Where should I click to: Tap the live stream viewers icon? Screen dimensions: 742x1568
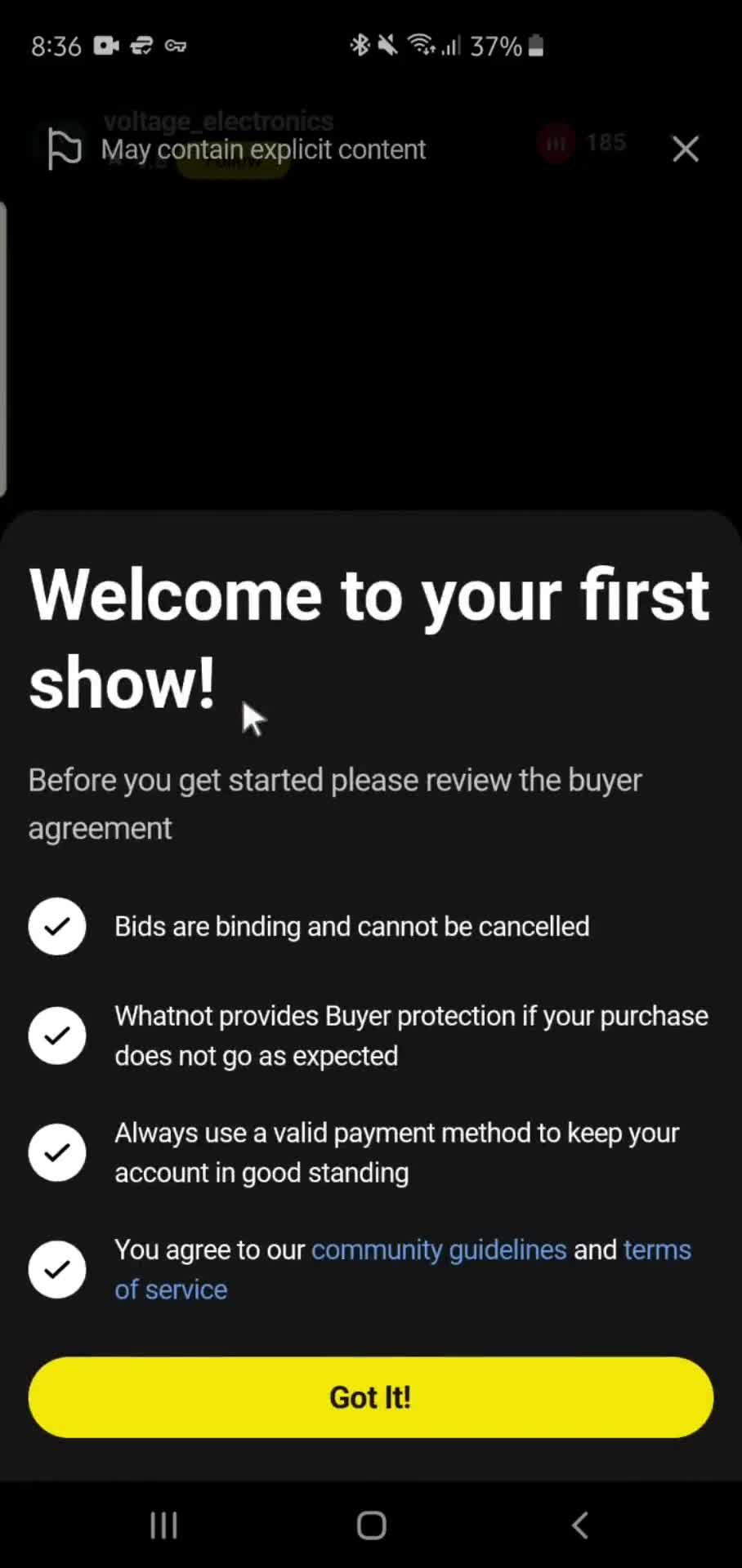pyautogui.click(x=556, y=144)
